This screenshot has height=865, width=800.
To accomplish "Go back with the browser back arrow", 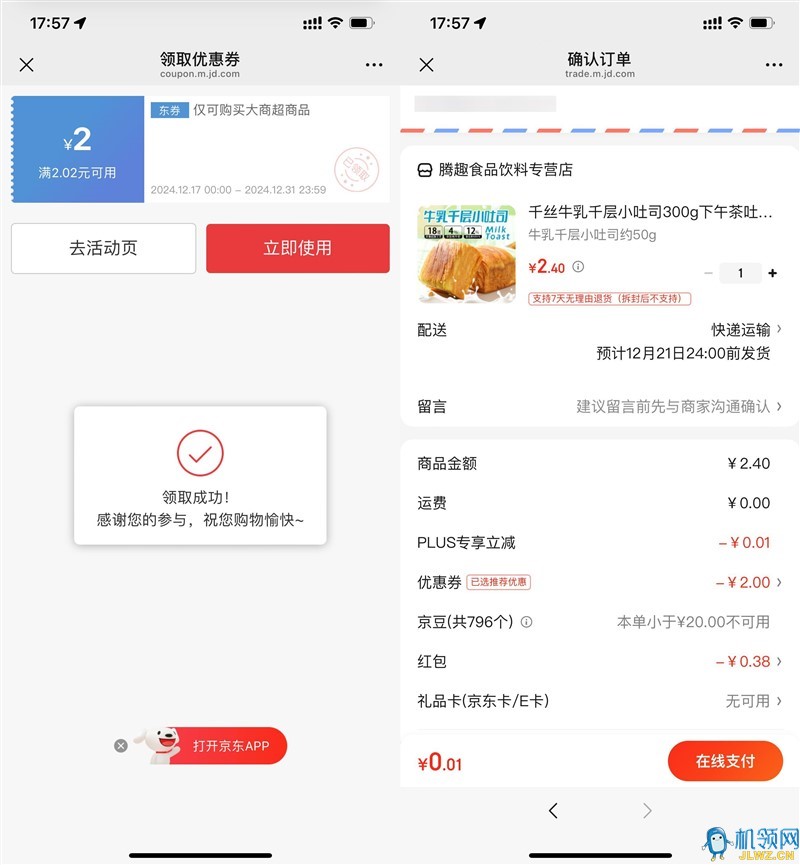I will (x=553, y=811).
